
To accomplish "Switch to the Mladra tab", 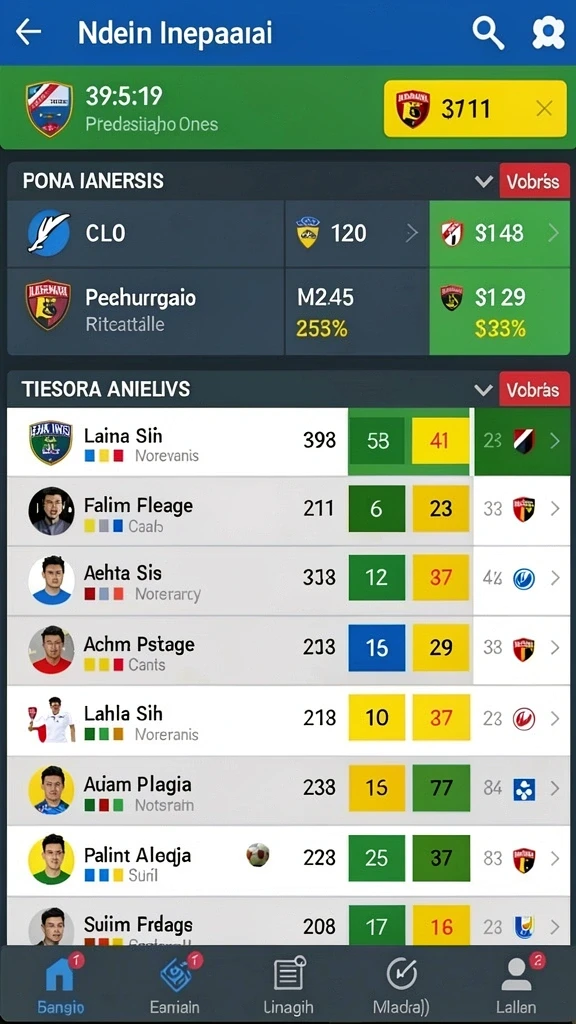I will 401,984.
